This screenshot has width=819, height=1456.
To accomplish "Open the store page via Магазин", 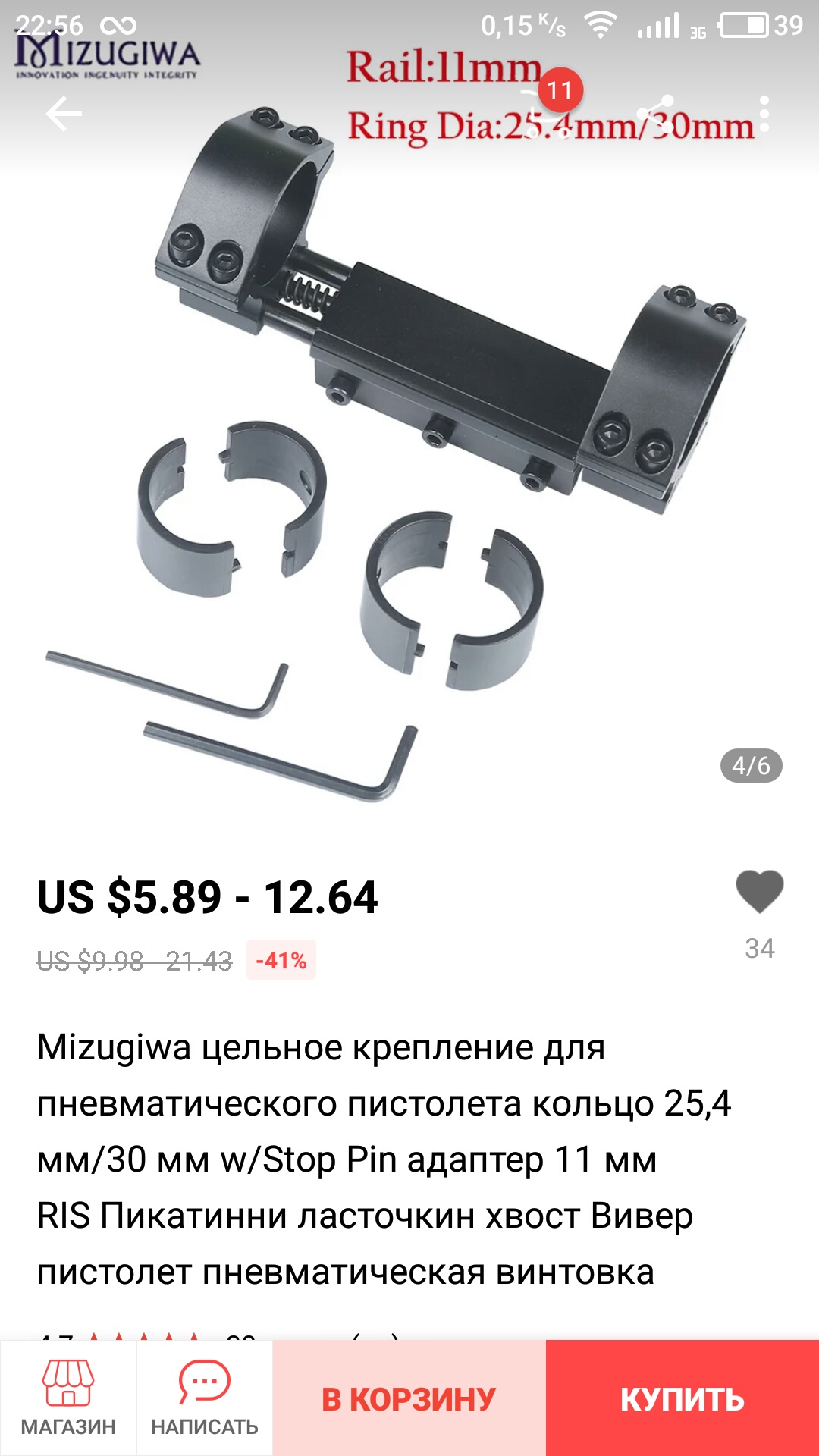I will (x=68, y=1398).
